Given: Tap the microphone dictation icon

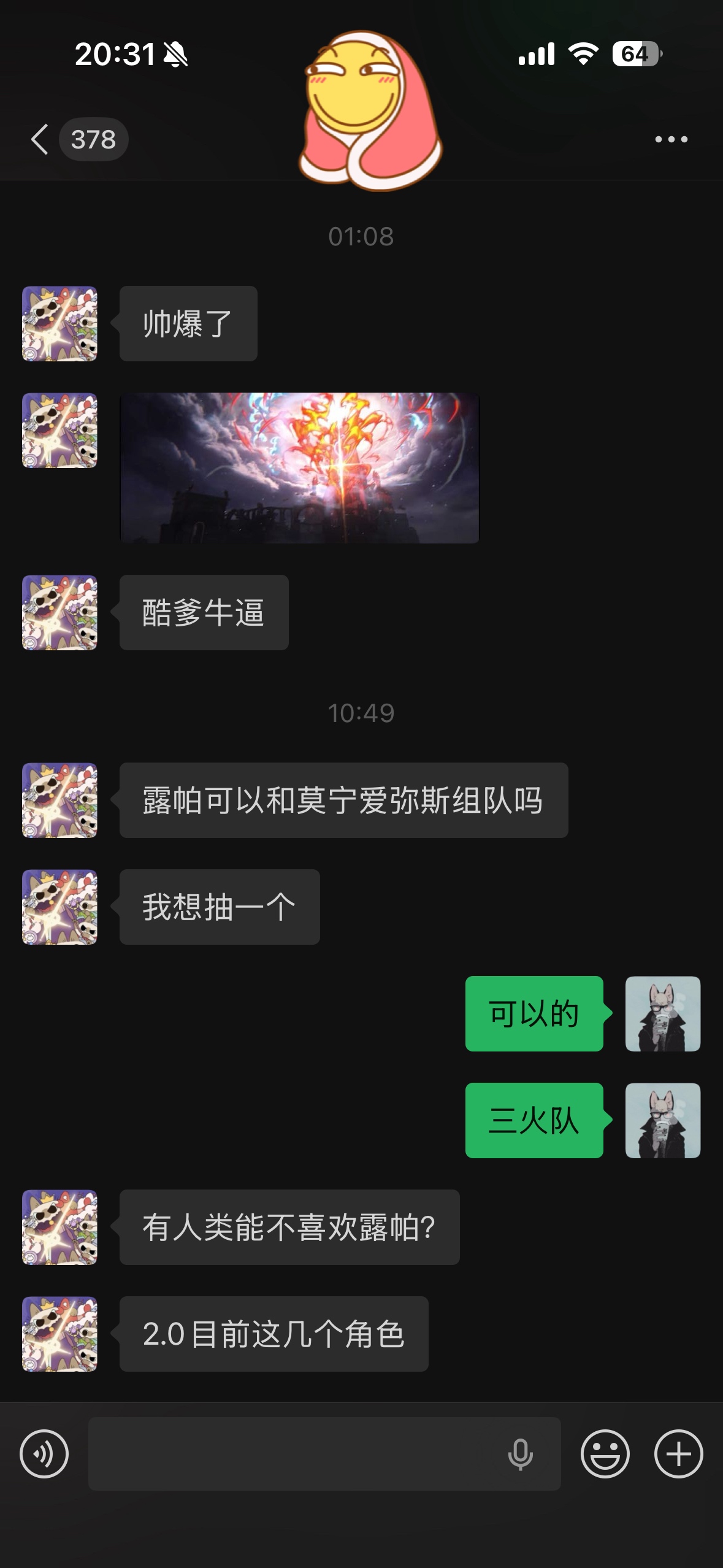Looking at the screenshot, I should 520,1453.
